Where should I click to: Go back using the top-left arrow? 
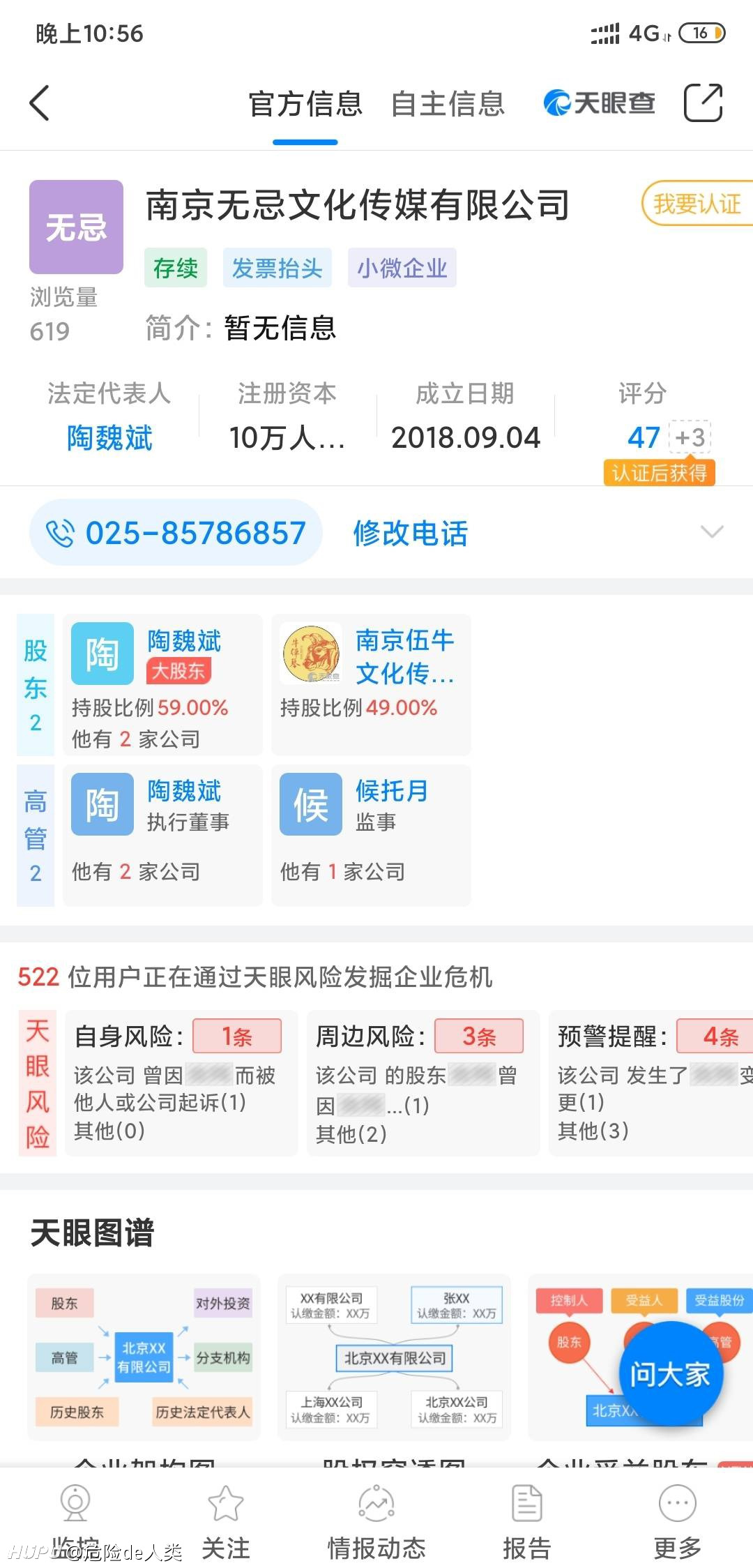(40, 103)
